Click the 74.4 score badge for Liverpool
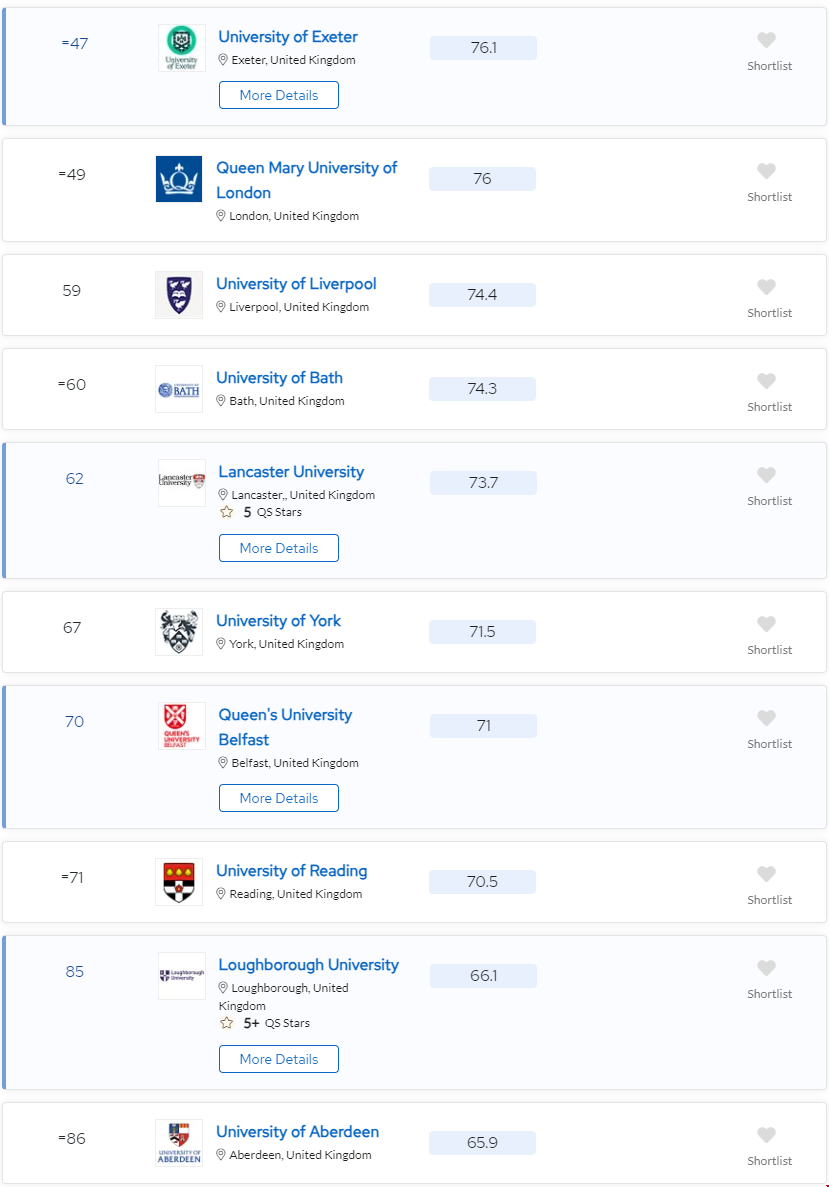The width and height of the screenshot is (829, 1187). [483, 295]
